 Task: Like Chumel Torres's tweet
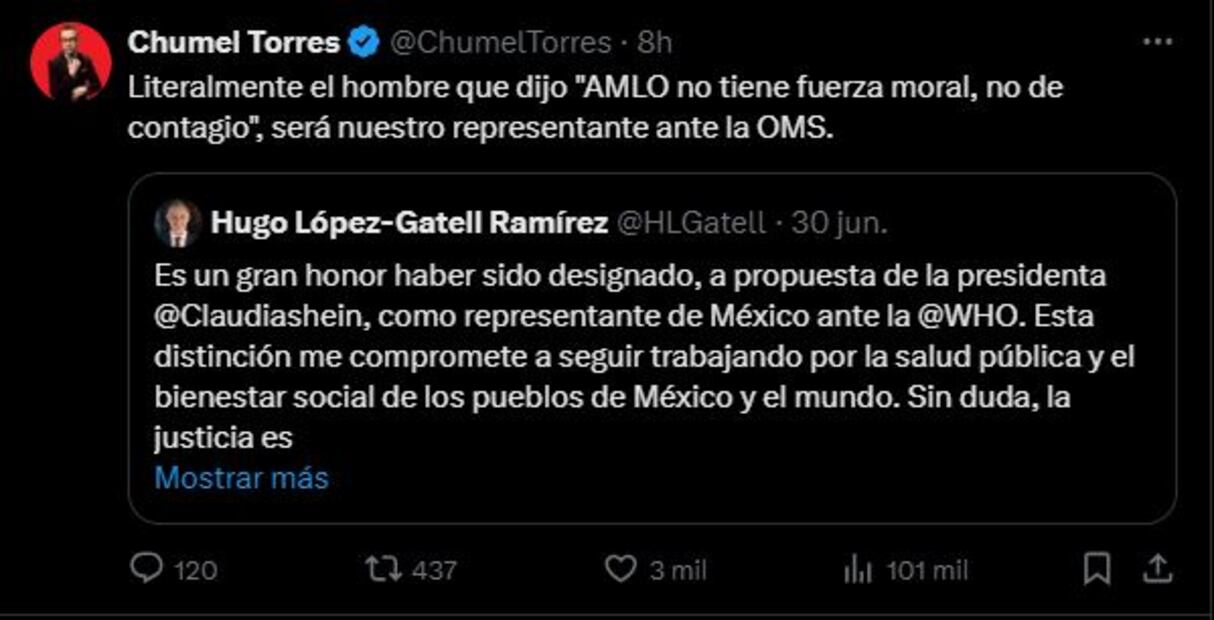click(621, 570)
